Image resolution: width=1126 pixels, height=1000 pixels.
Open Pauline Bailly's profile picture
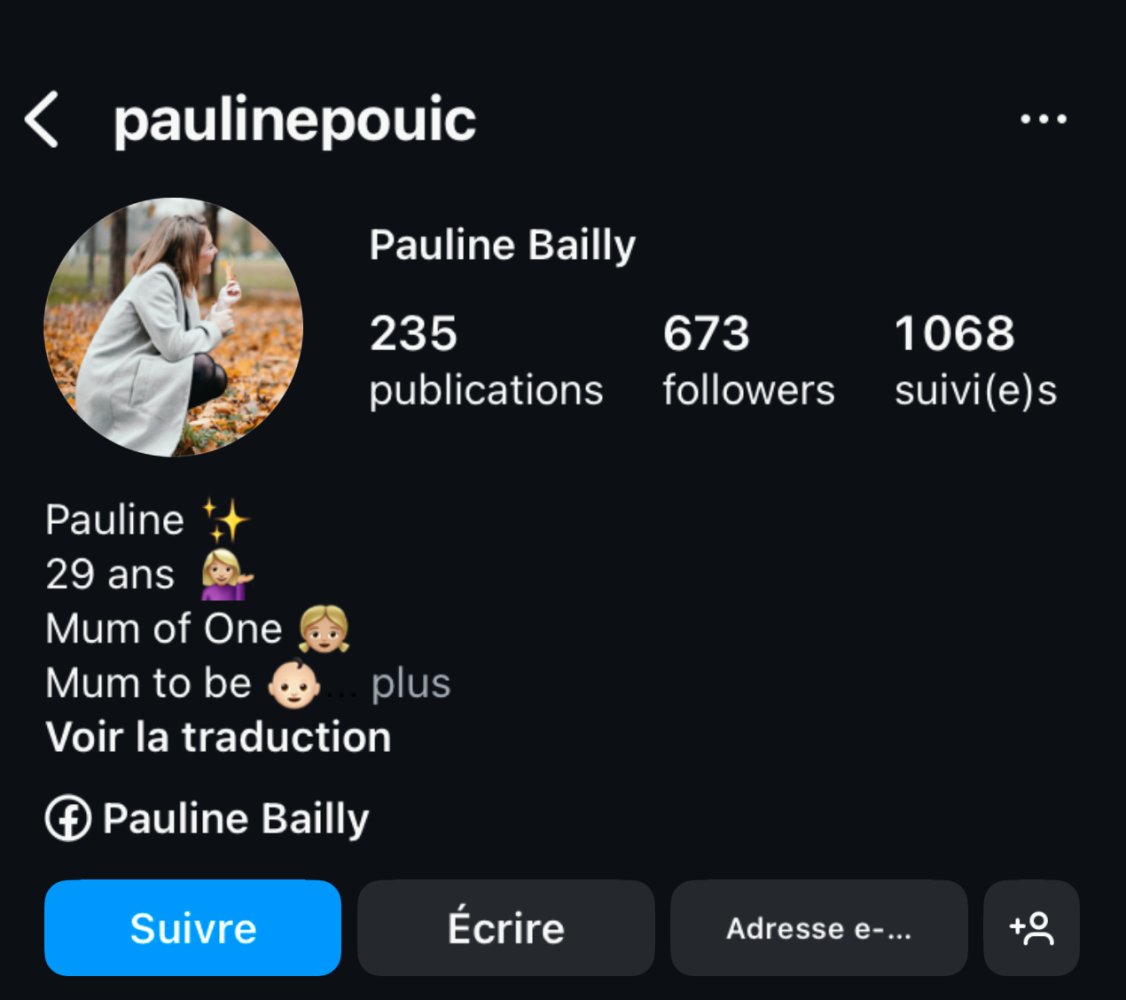tap(173, 327)
